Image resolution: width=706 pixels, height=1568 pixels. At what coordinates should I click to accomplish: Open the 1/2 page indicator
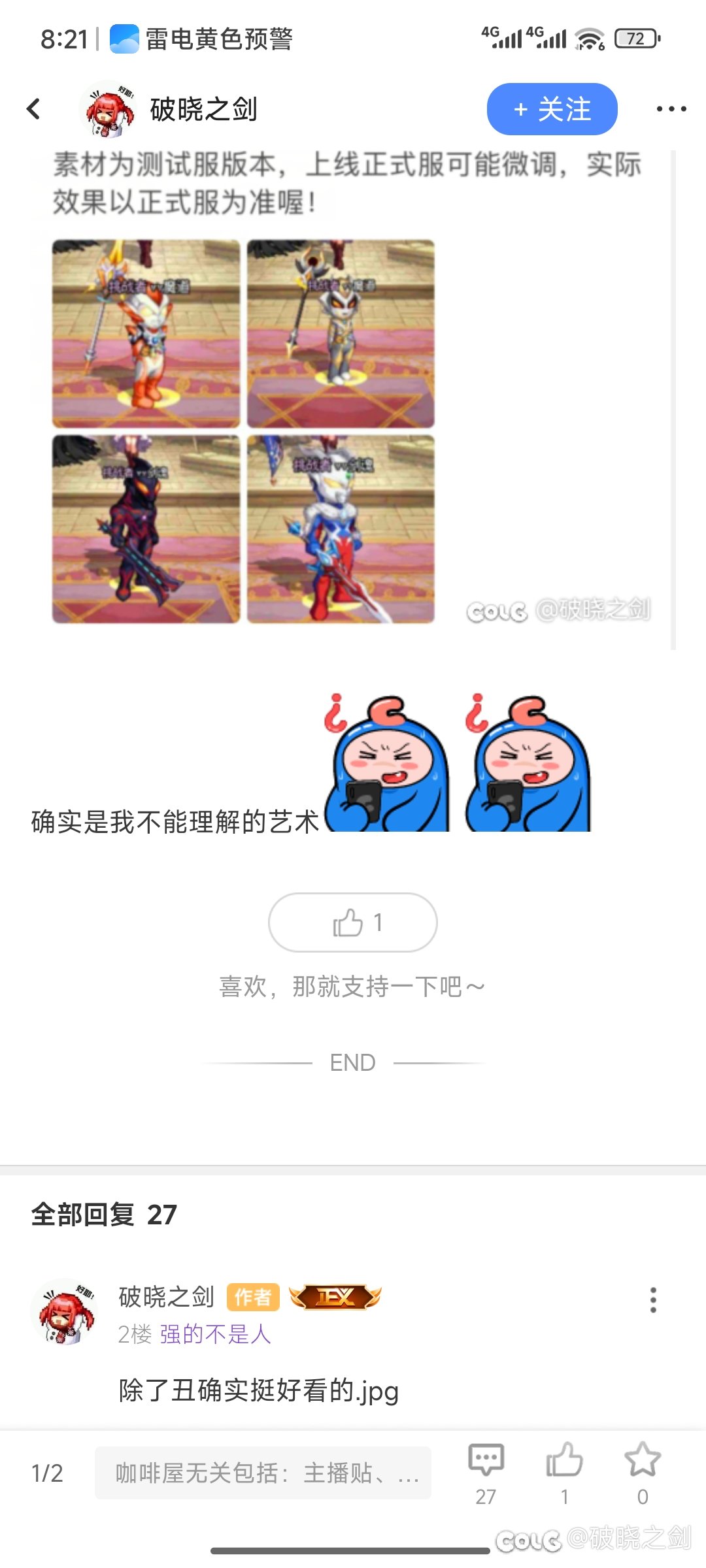tap(47, 1473)
